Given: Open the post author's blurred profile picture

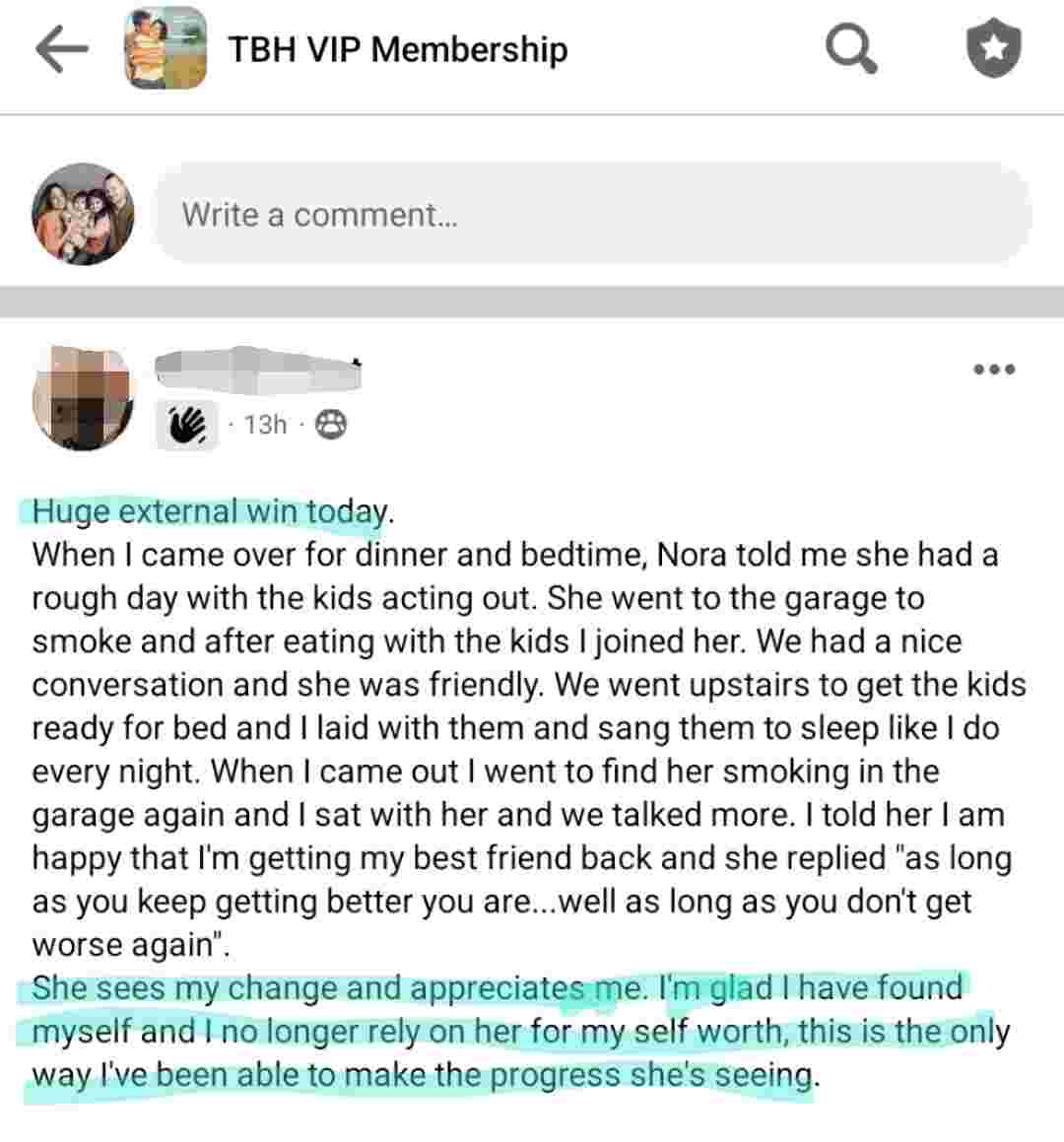Looking at the screenshot, I should (x=82, y=396).
